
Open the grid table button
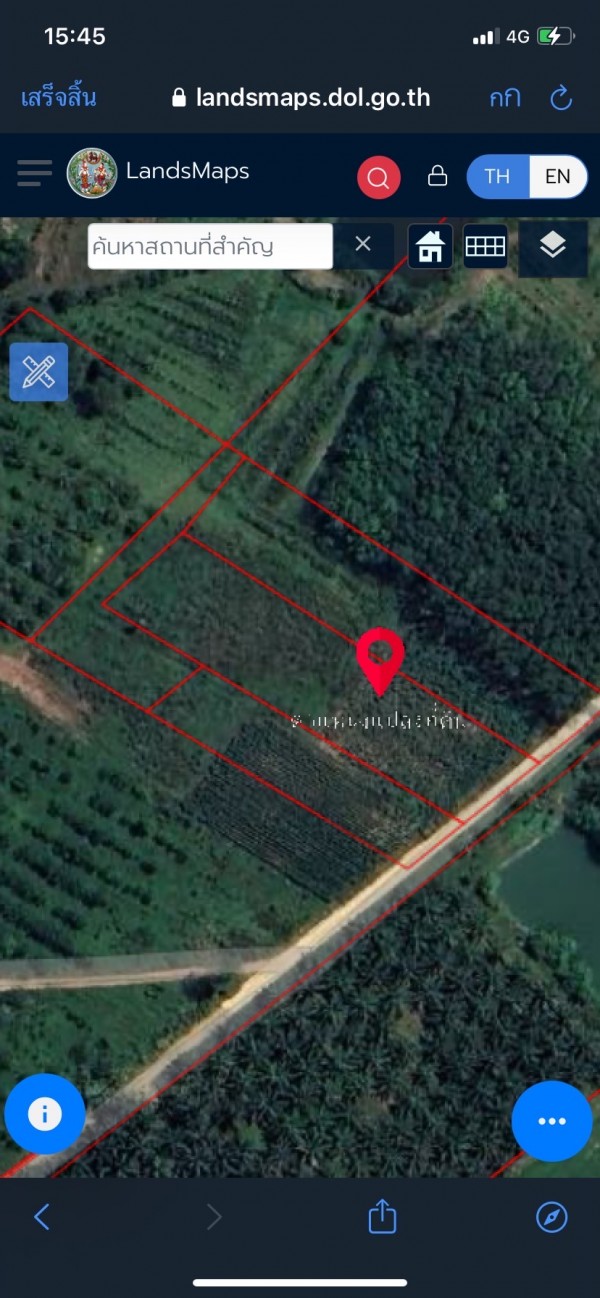(486, 246)
